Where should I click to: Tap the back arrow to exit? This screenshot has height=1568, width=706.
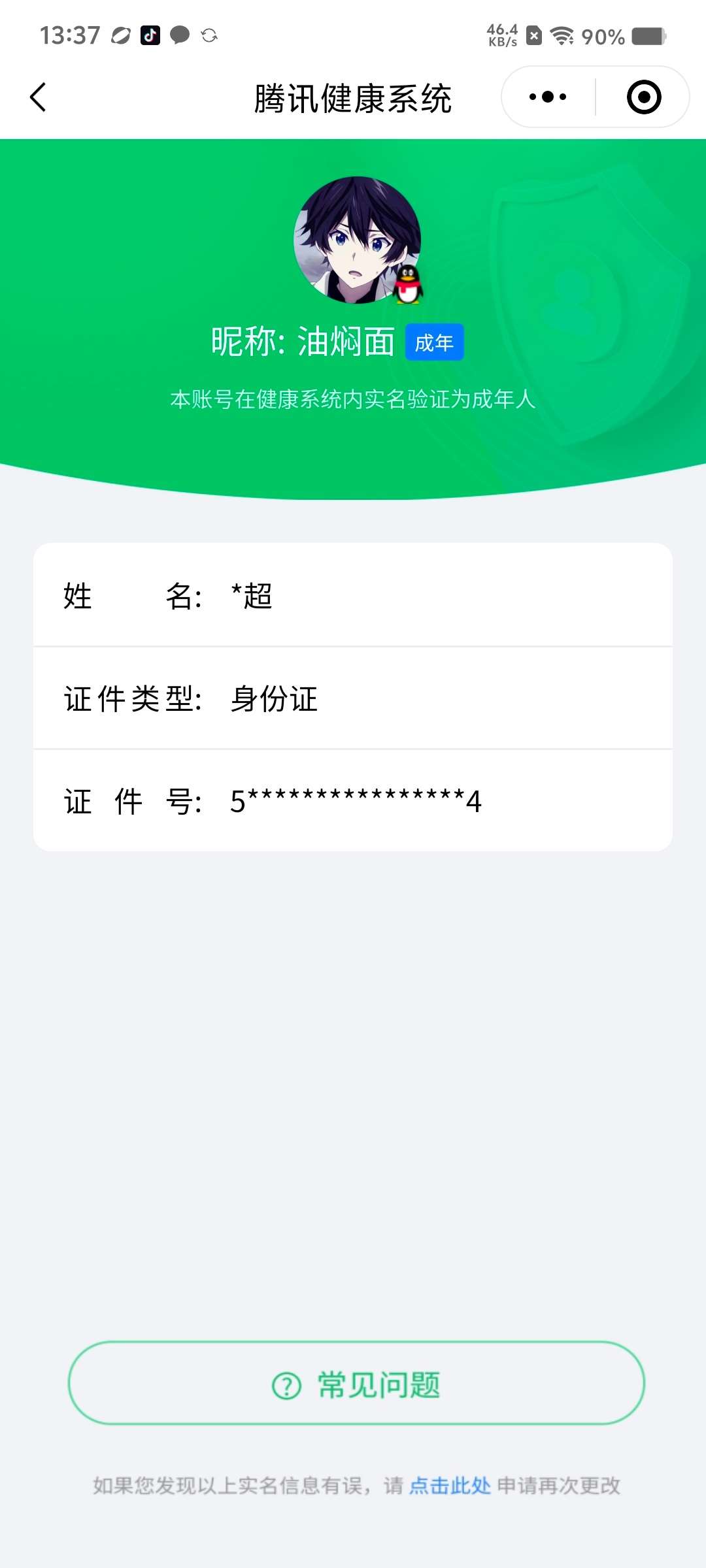click(38, 97)
